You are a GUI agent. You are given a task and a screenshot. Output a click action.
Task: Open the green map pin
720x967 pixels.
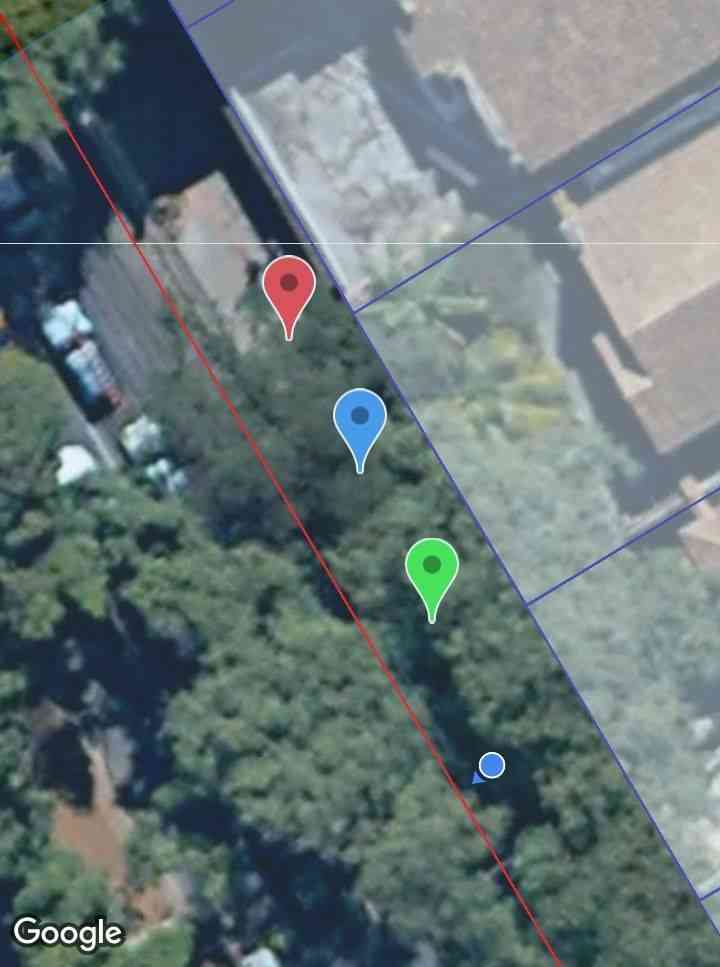(x=432, y=570)
